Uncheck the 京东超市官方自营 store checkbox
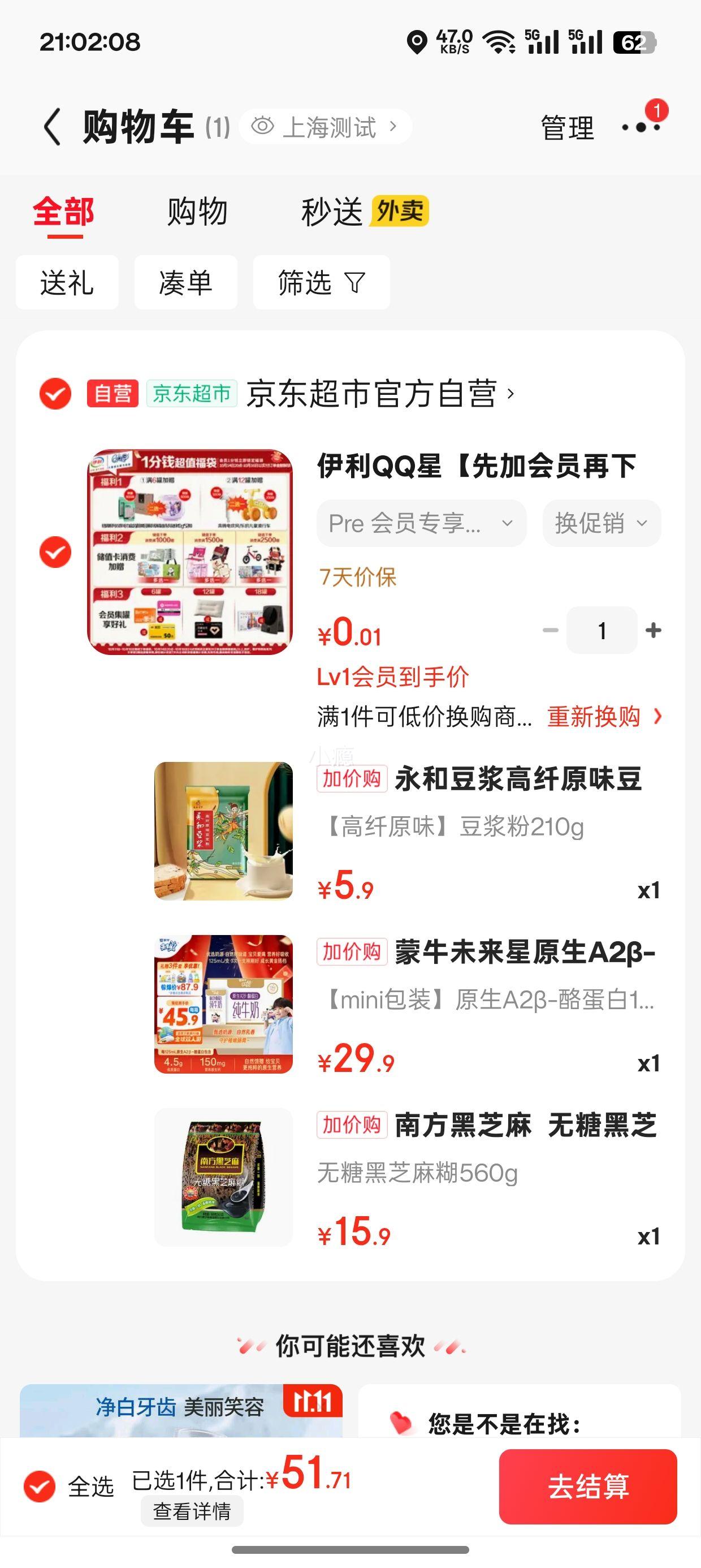This screenshot has width=701, height=1568. coord(55,393)
